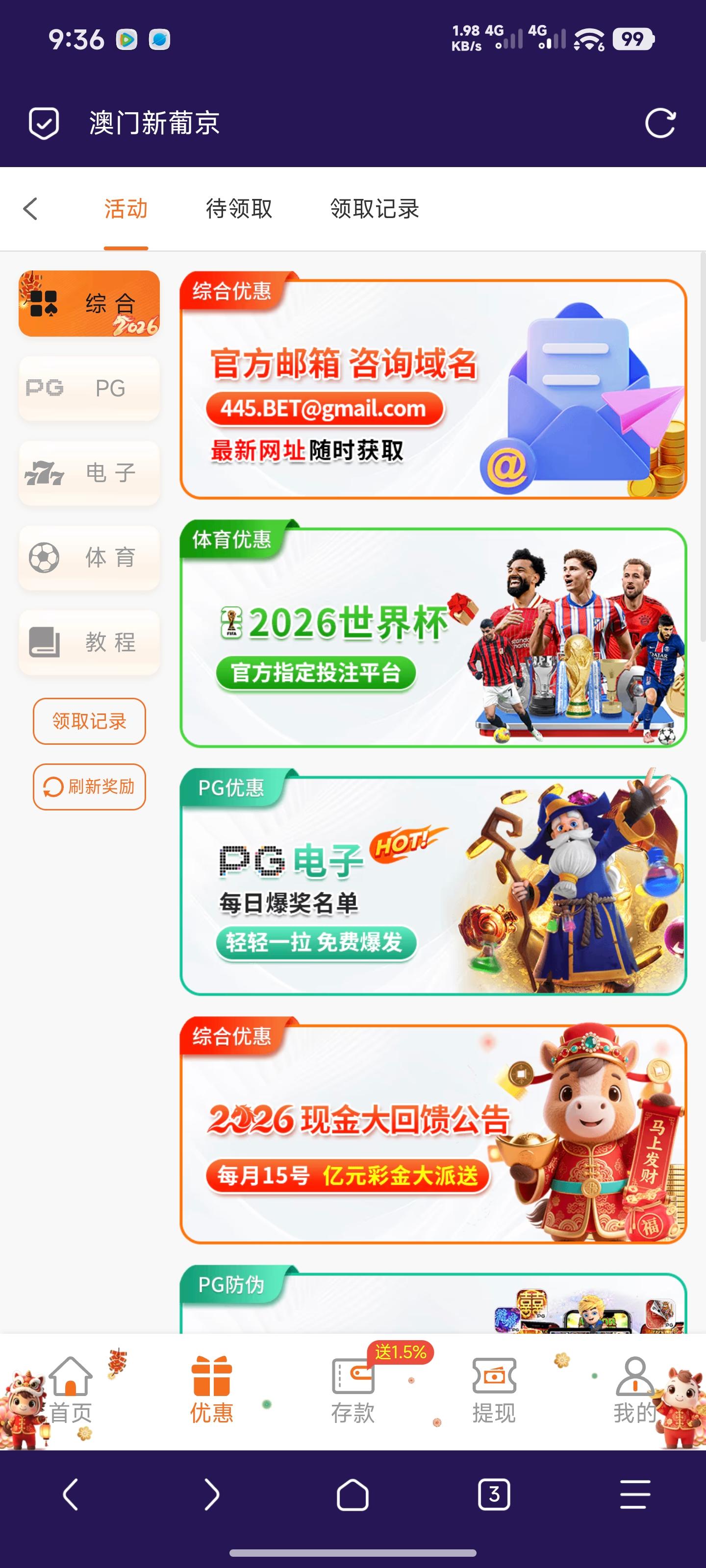Image resolution: width=706 pixels, height=1568 pixels.
Task: Tap the 领取记录 outlined button
Action: [89, 721]
